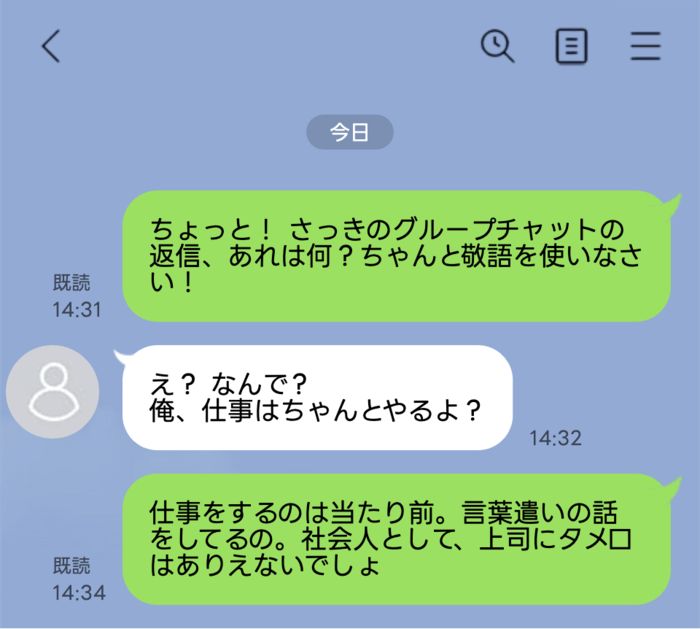This screenshot has height=629, width=700.
Task: Open the chat notes icon
Action: click(x=571, y=46)
